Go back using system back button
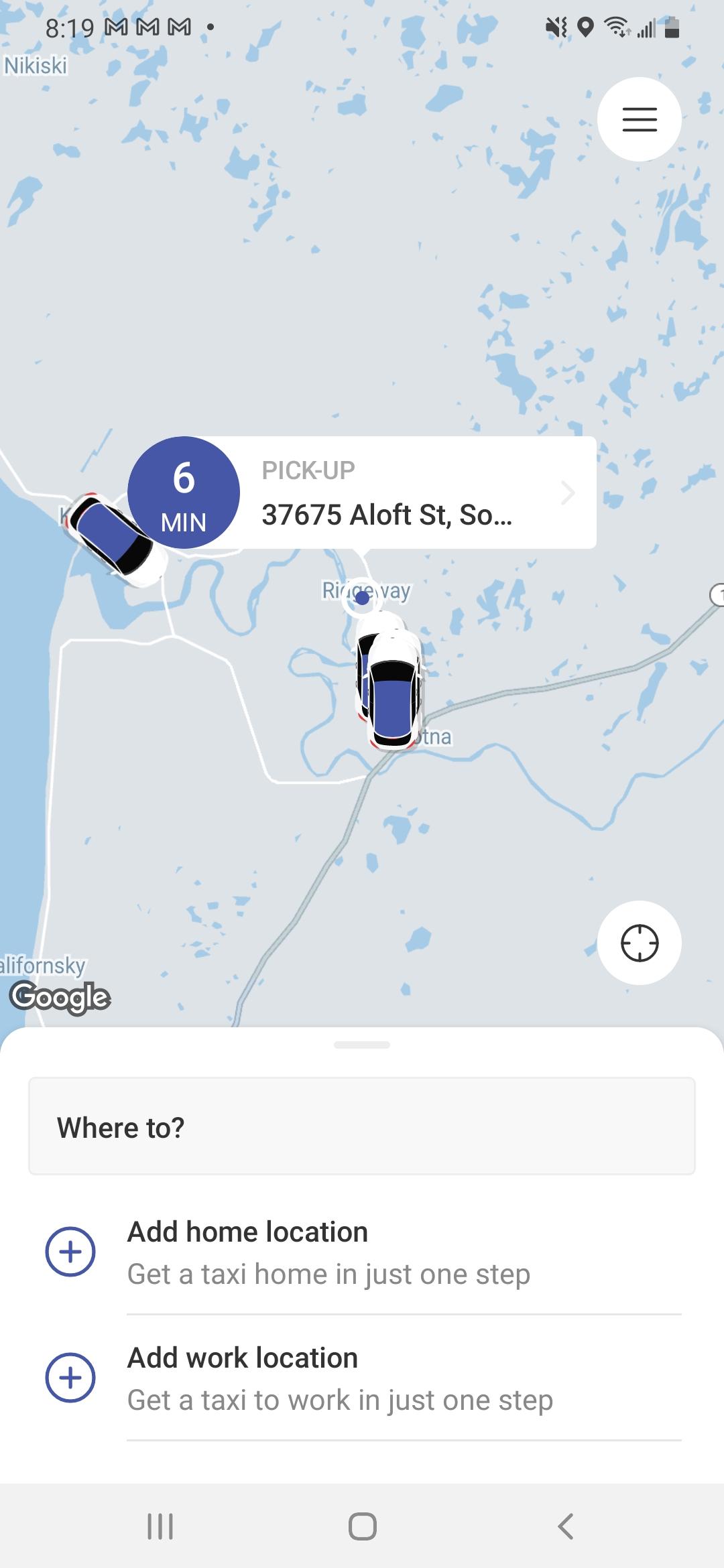Viewport: 724px width, 1568px height. point(565,1526)
